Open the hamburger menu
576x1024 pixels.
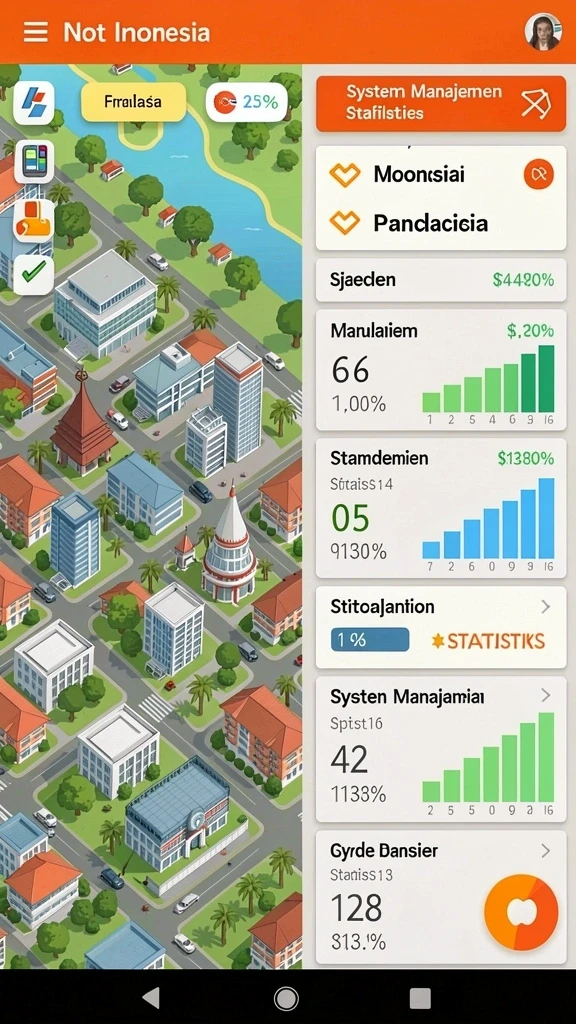click(x=35, y=32)
